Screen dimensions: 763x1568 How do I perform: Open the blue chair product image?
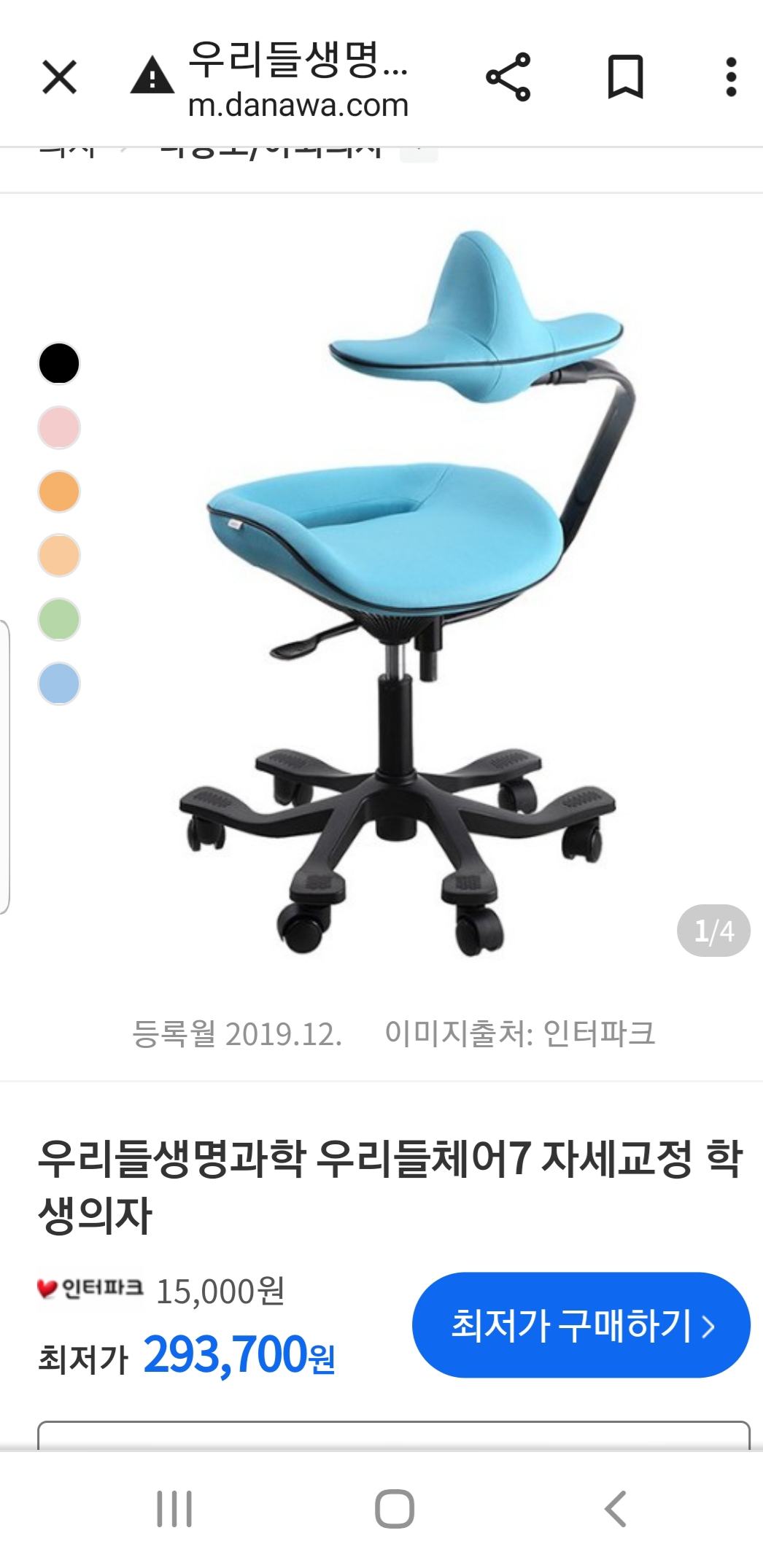pos(408,592)
